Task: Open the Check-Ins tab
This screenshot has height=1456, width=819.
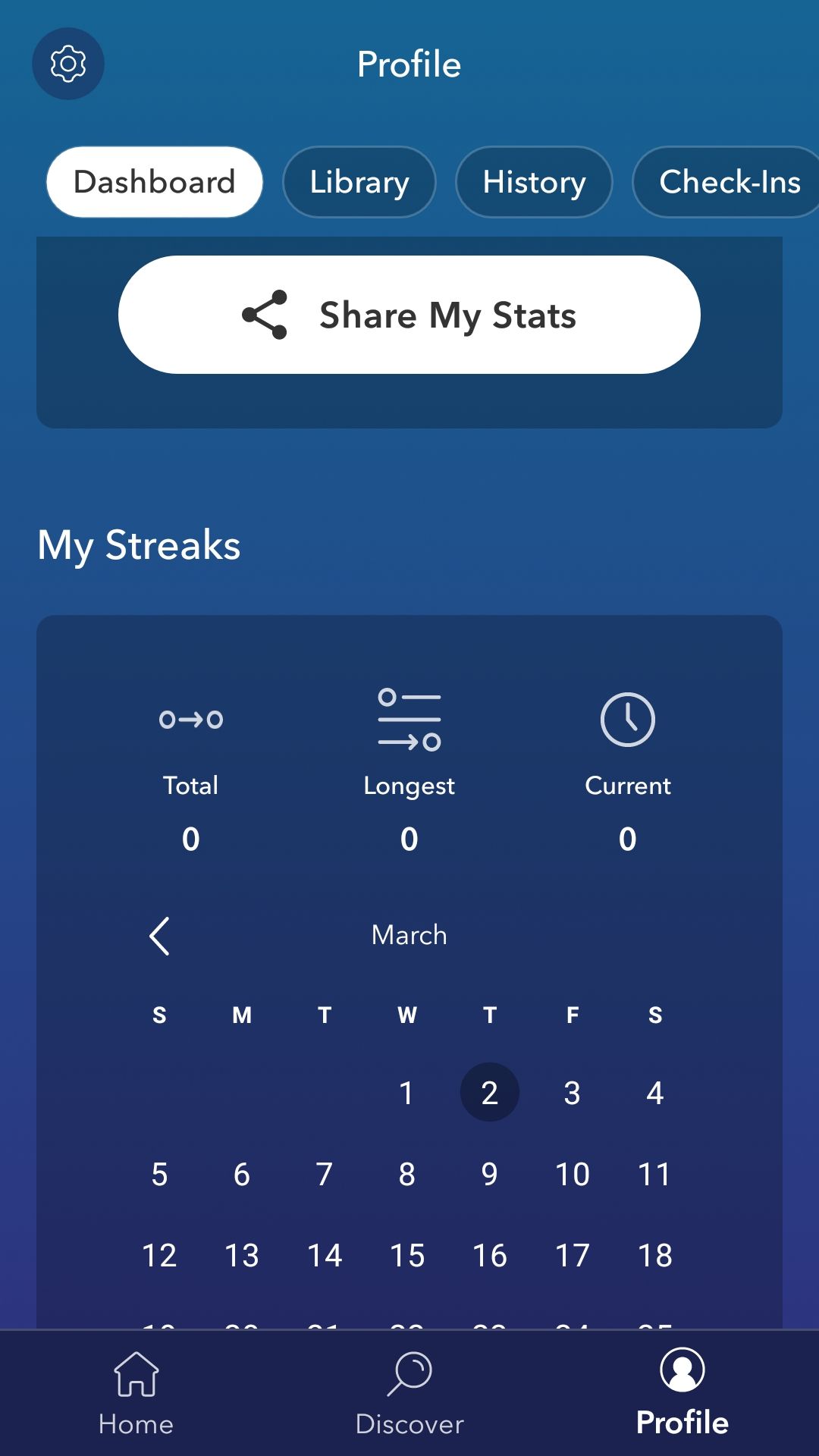Action: click(728, 182)
